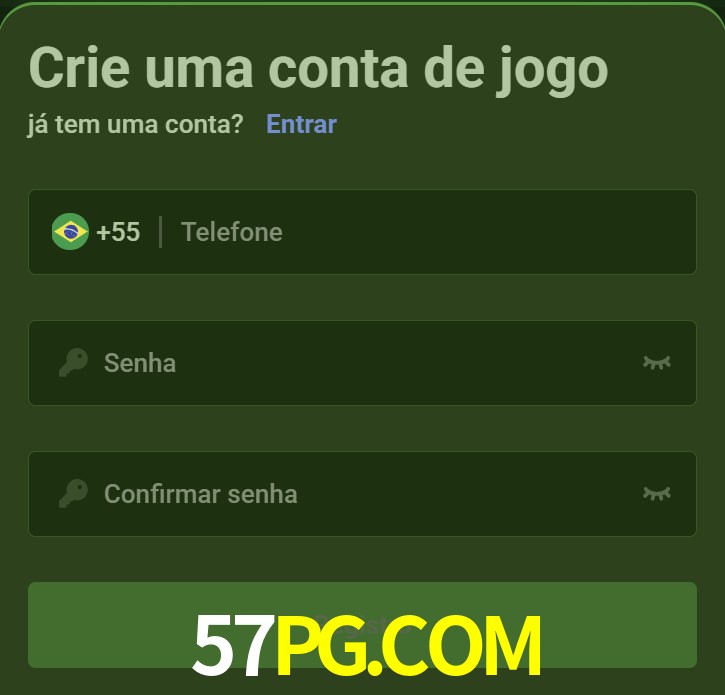Focus the Confirmar senha field
The image size is (725, 695).
click(x=360, y=493)
